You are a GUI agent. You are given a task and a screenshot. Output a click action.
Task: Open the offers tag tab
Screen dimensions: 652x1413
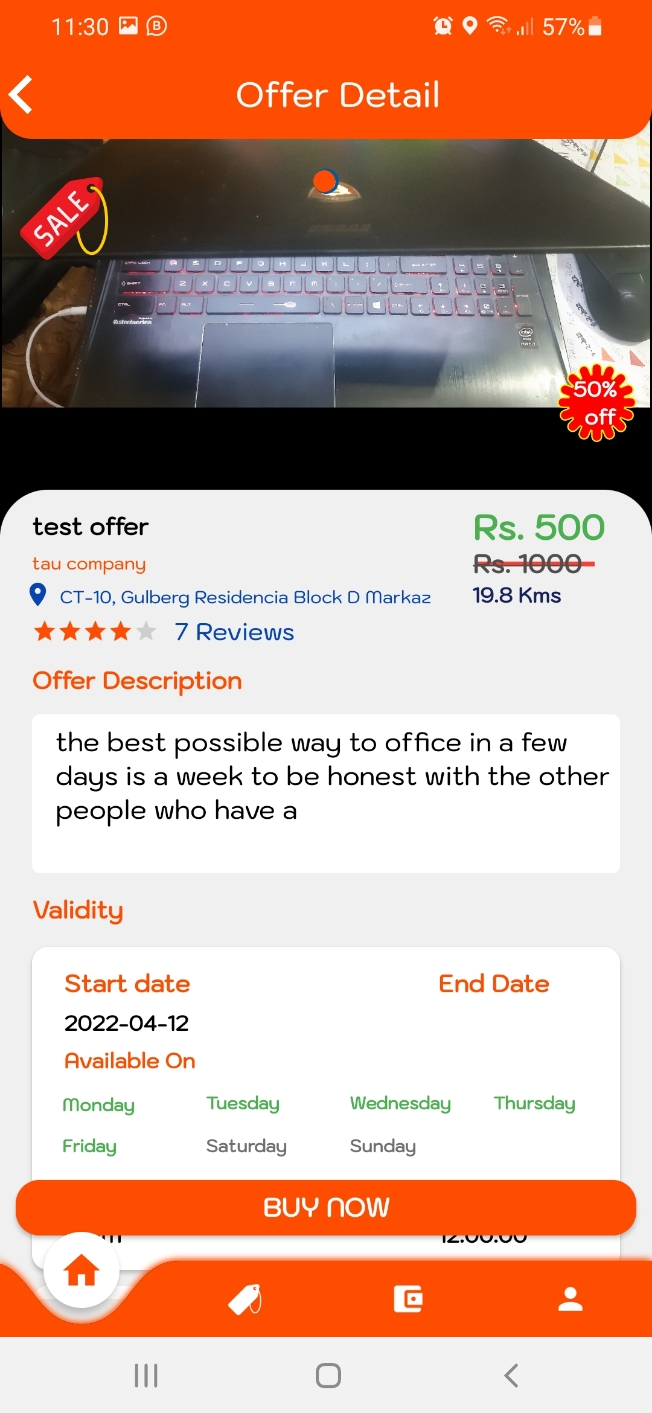[x=245, y=1299]
